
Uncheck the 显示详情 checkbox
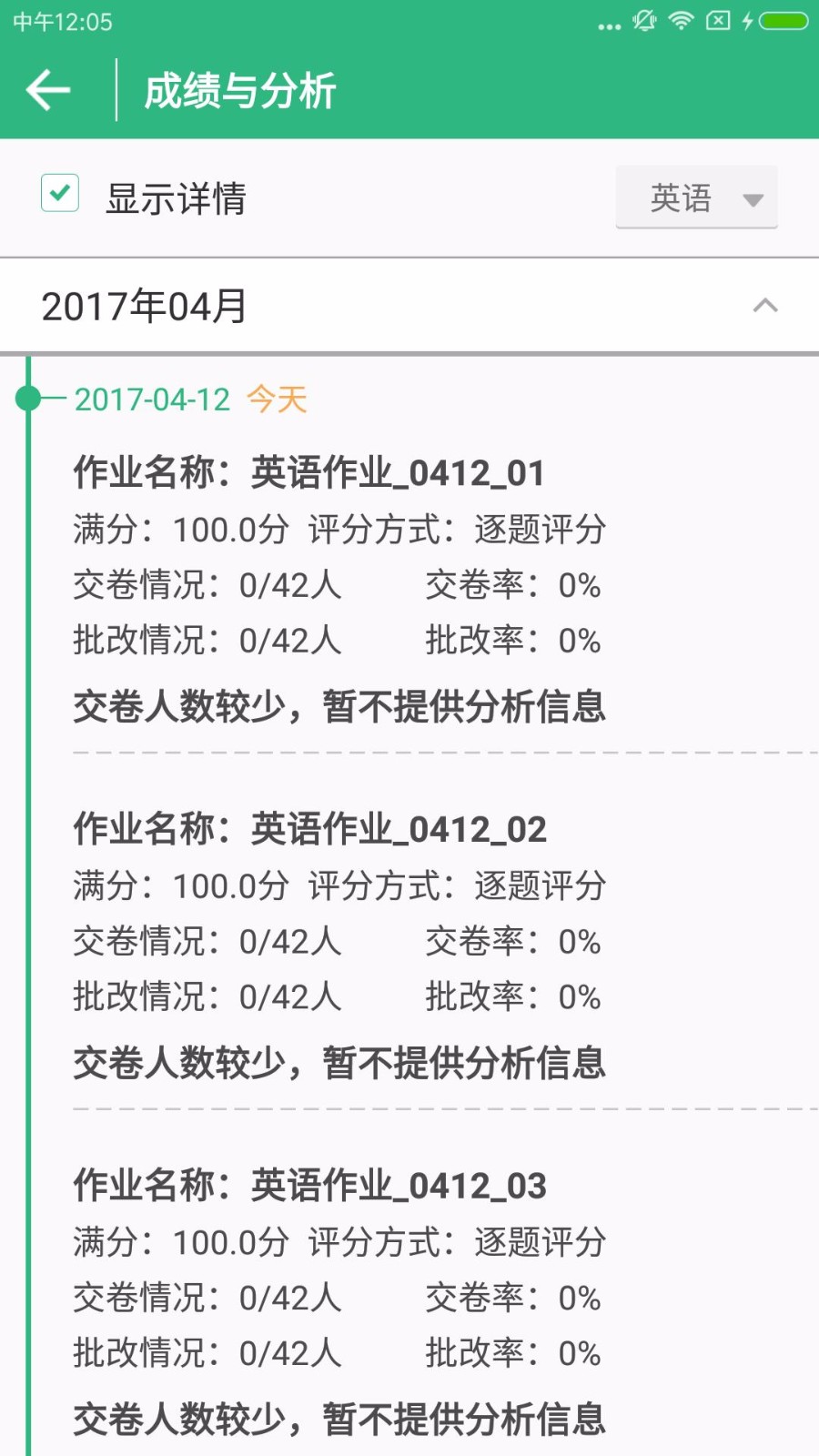coord(58,193)
